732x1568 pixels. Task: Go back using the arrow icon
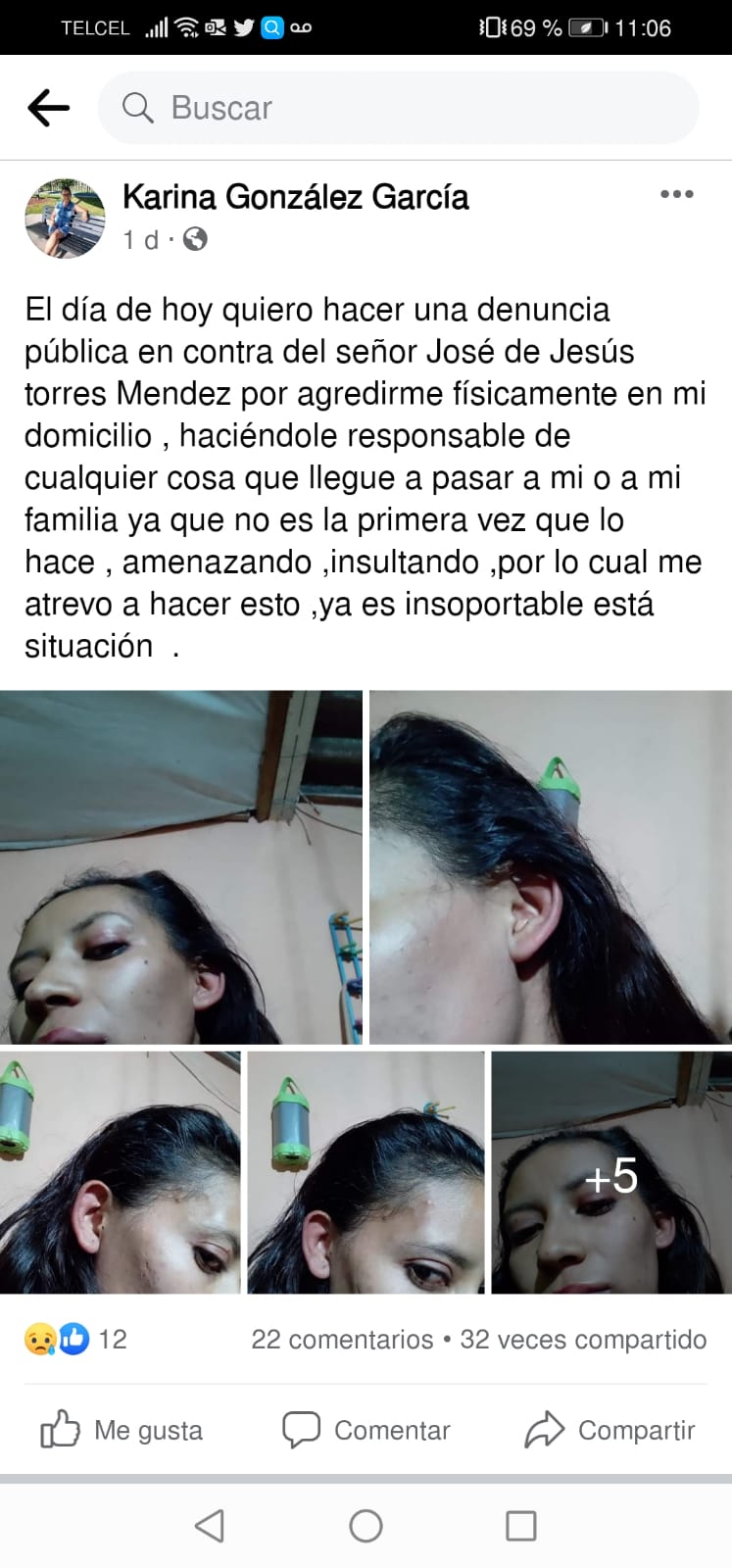pos(49,108)
